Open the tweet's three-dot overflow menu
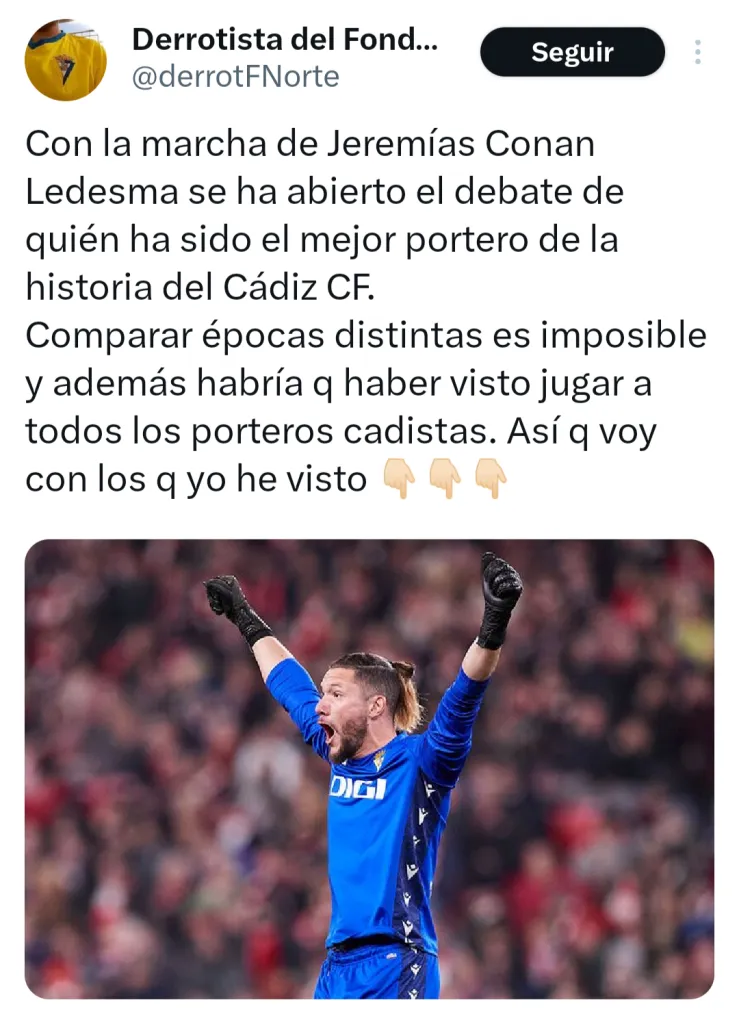Image resolution: width=739 pixels, height=1024 pixels. (x=697, y=52)
